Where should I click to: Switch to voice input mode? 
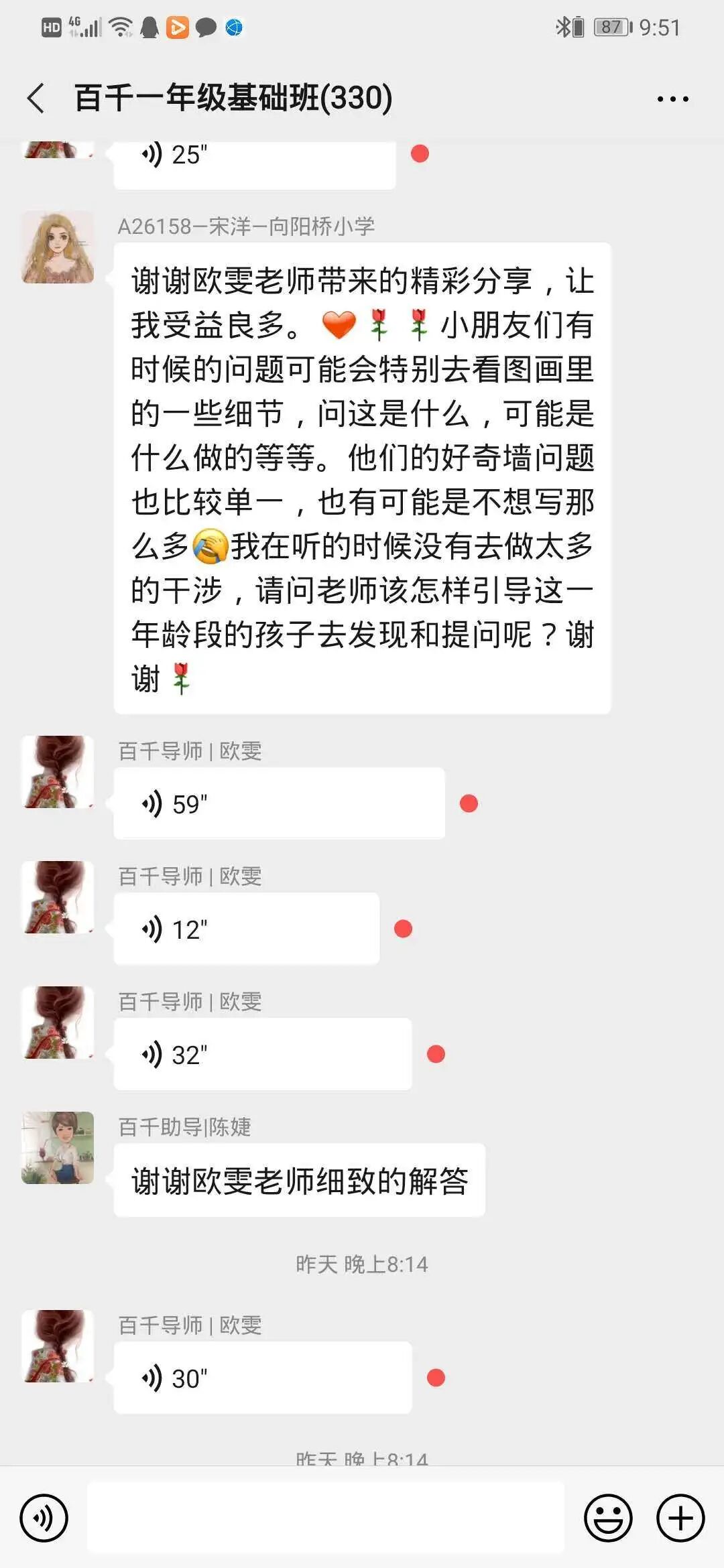[44, 1518]
